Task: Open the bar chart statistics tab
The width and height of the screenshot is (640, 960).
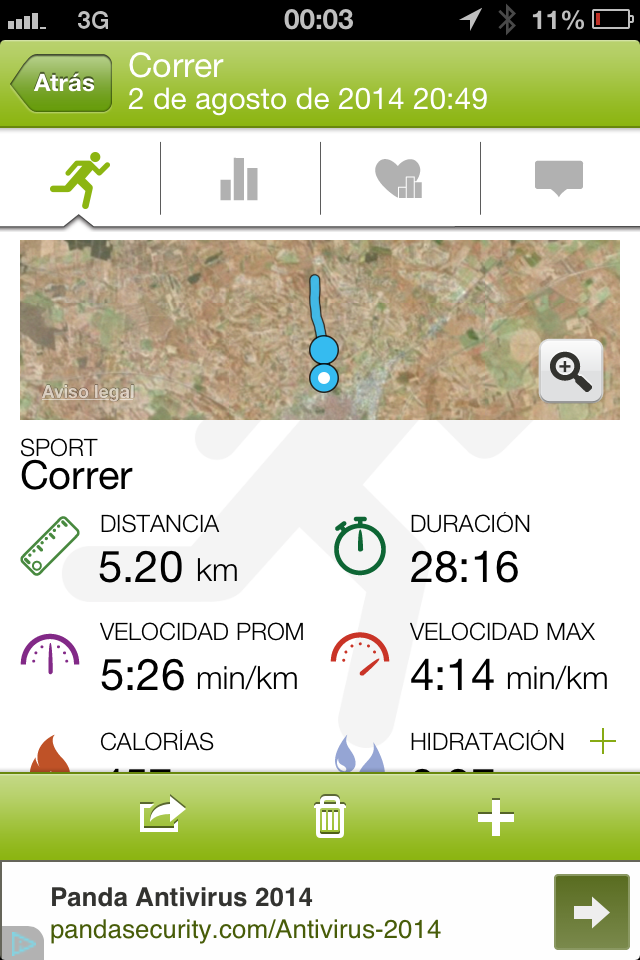Action: pos(239,180)
